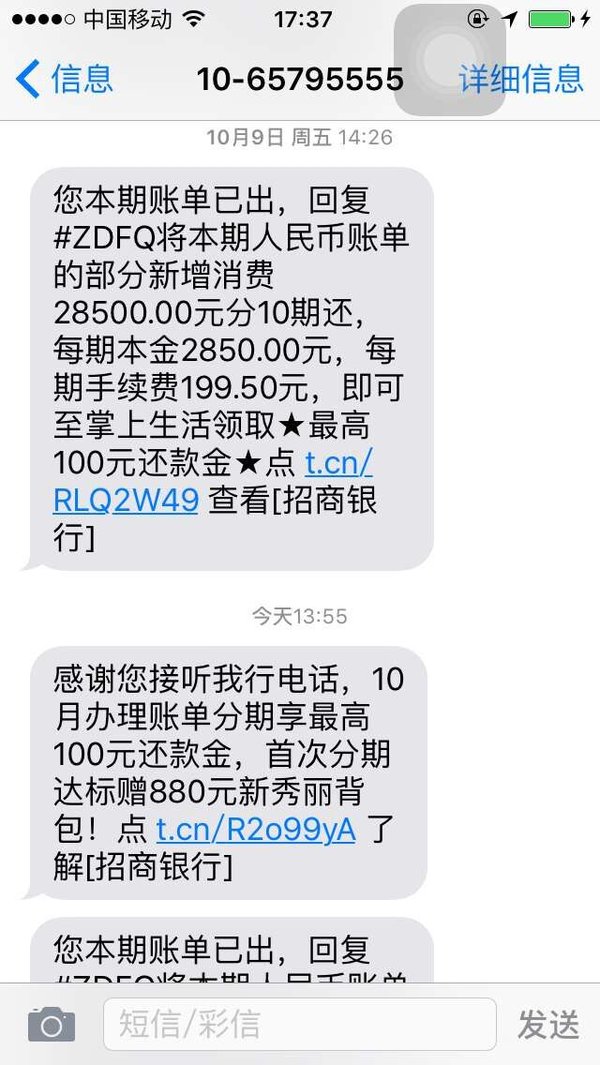Go back to the 信息 message list
Screen dimensions: 600x1065
64,79
